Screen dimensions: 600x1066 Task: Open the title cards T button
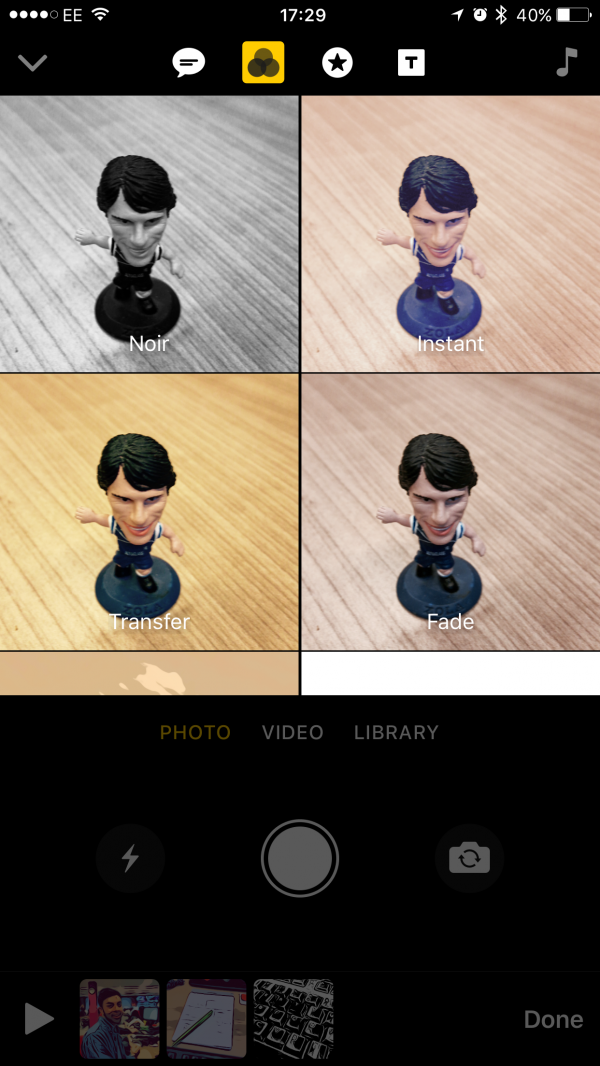[x=411, y=63]
